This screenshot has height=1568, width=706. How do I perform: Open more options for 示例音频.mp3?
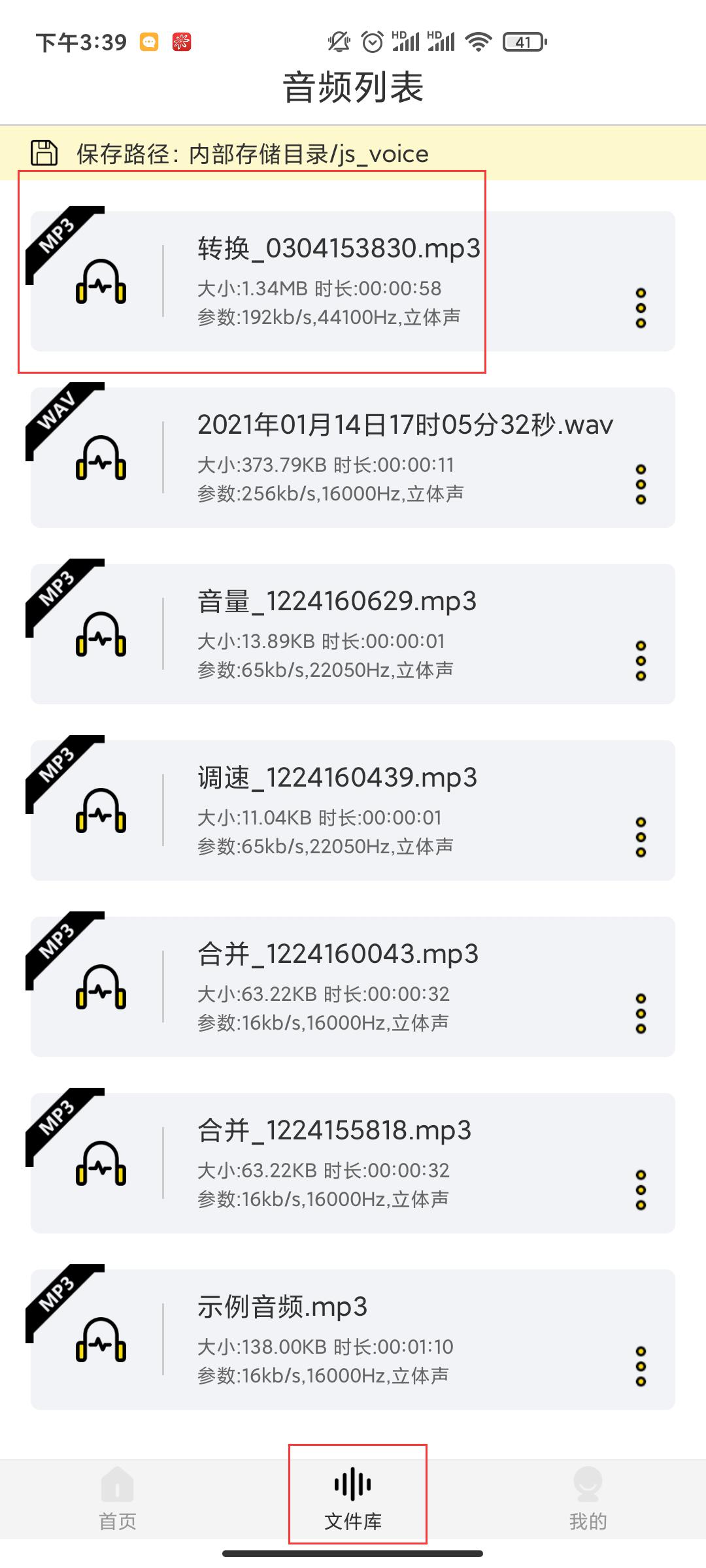(x=641, y=1366)
